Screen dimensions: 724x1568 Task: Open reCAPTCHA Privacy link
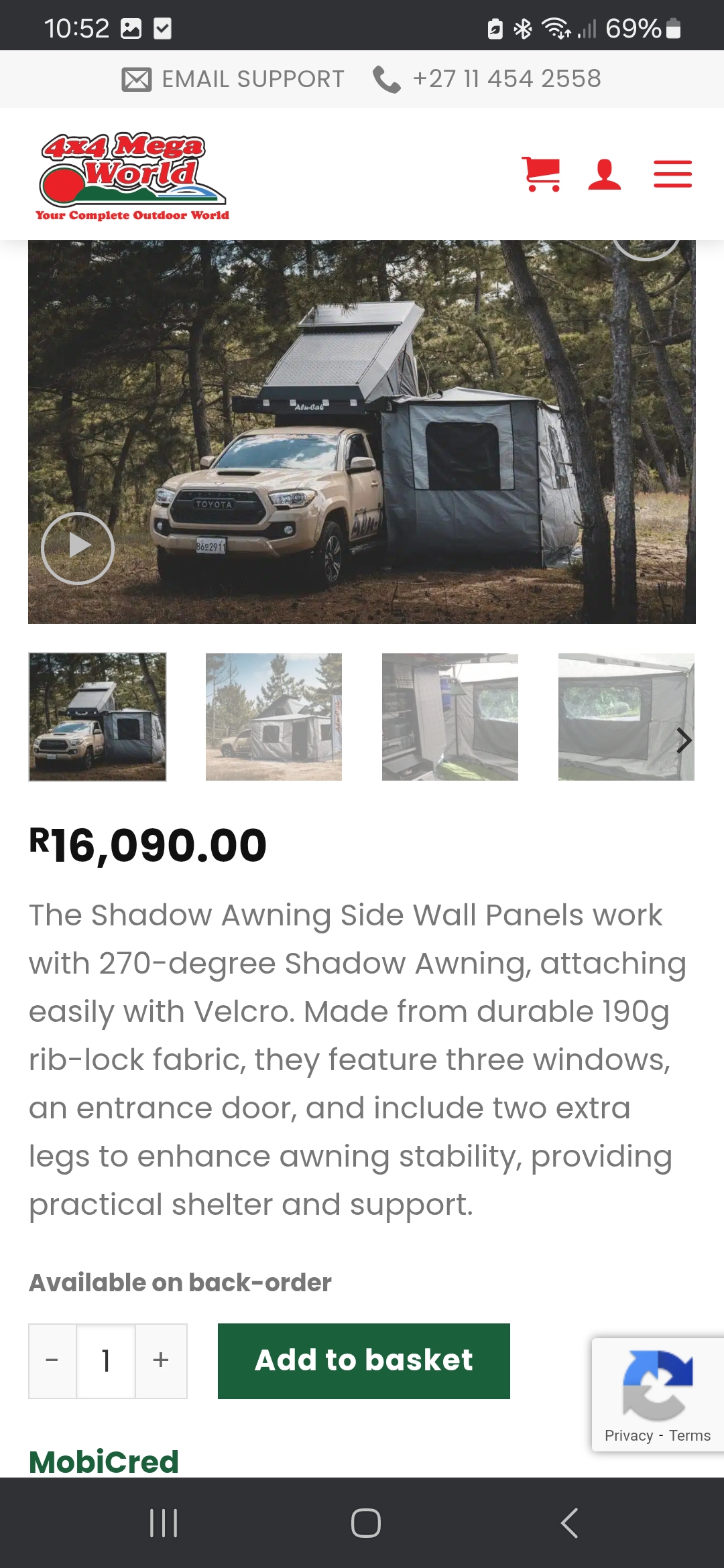[x=628, y=1435]
